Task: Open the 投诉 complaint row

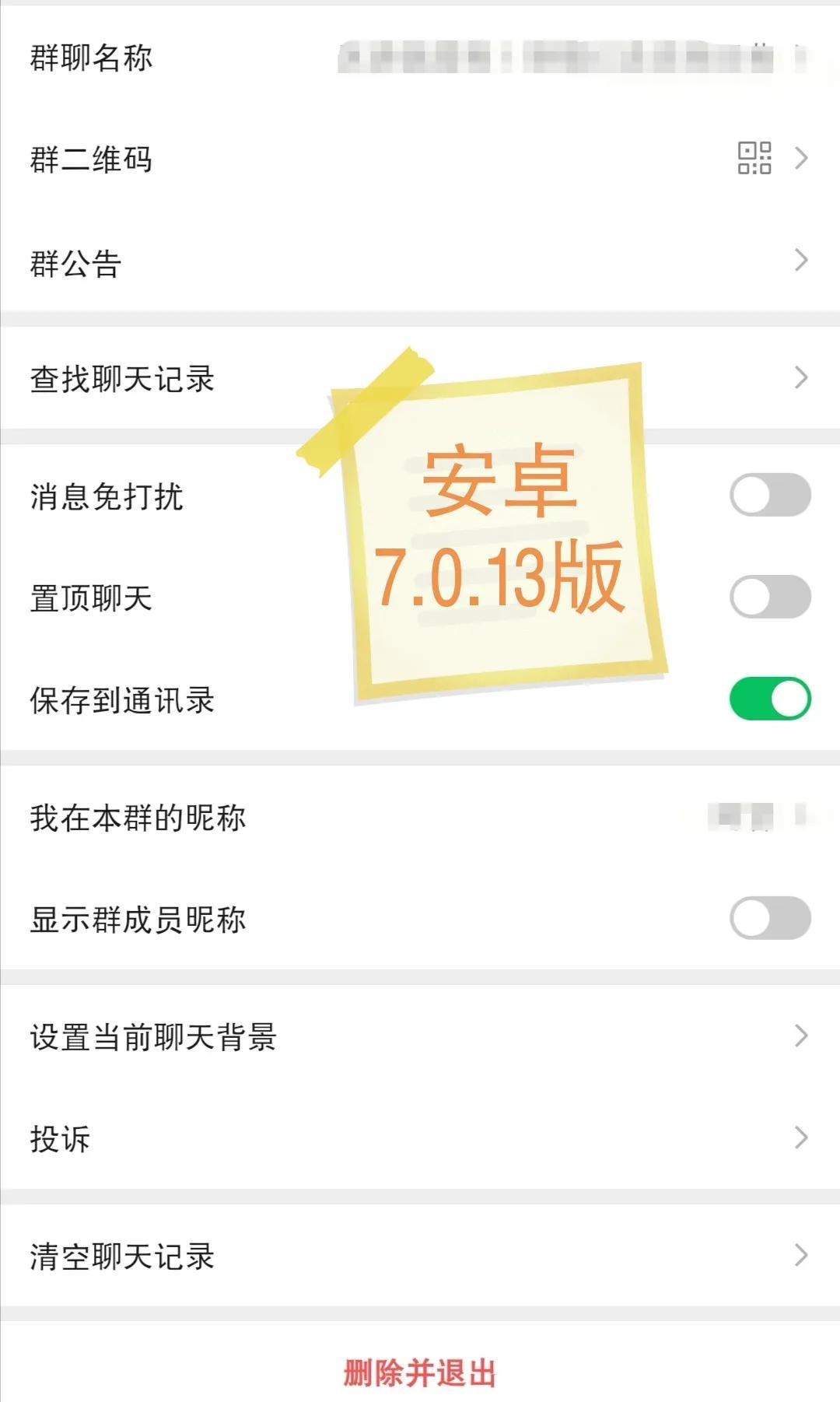Action: [420, 1138]
